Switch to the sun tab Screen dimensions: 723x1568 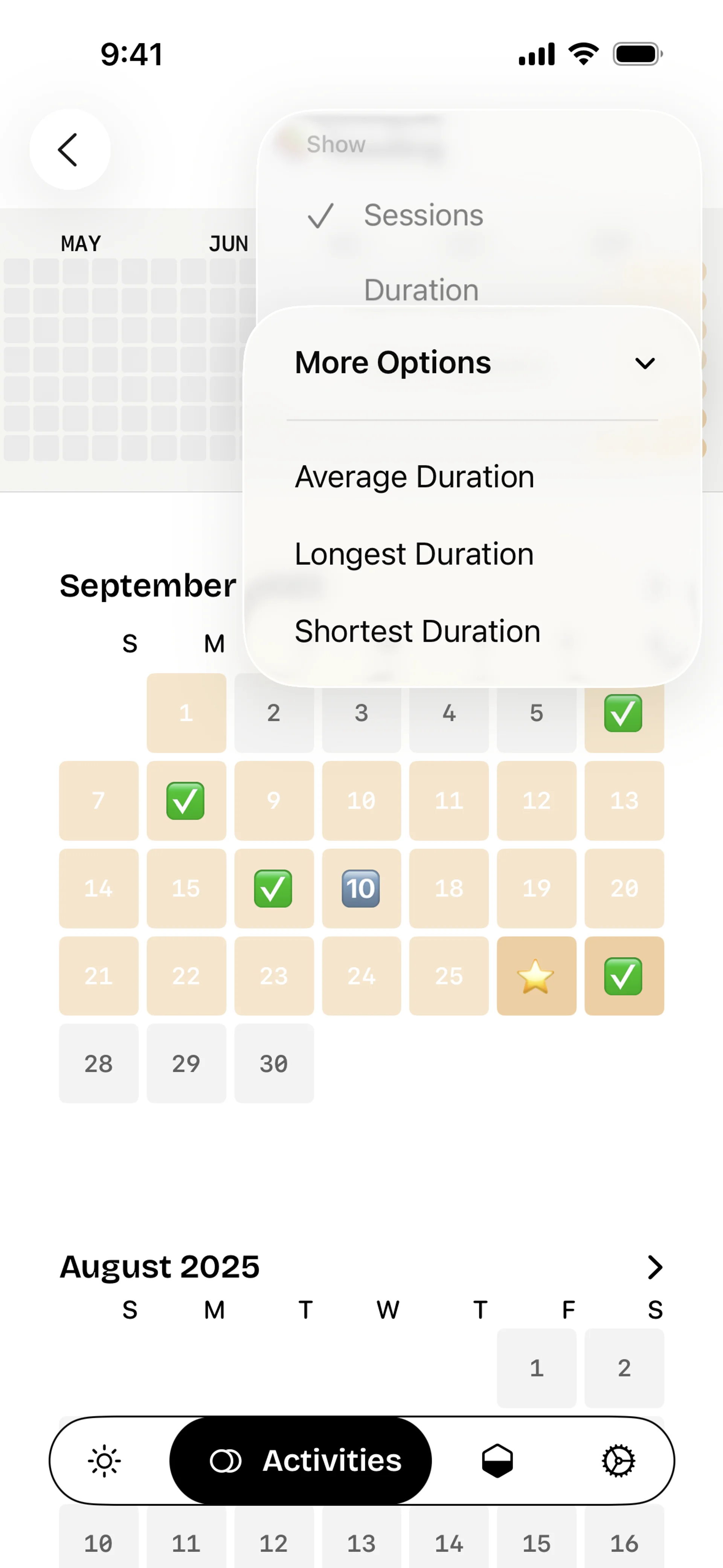tap(105, 1461)
